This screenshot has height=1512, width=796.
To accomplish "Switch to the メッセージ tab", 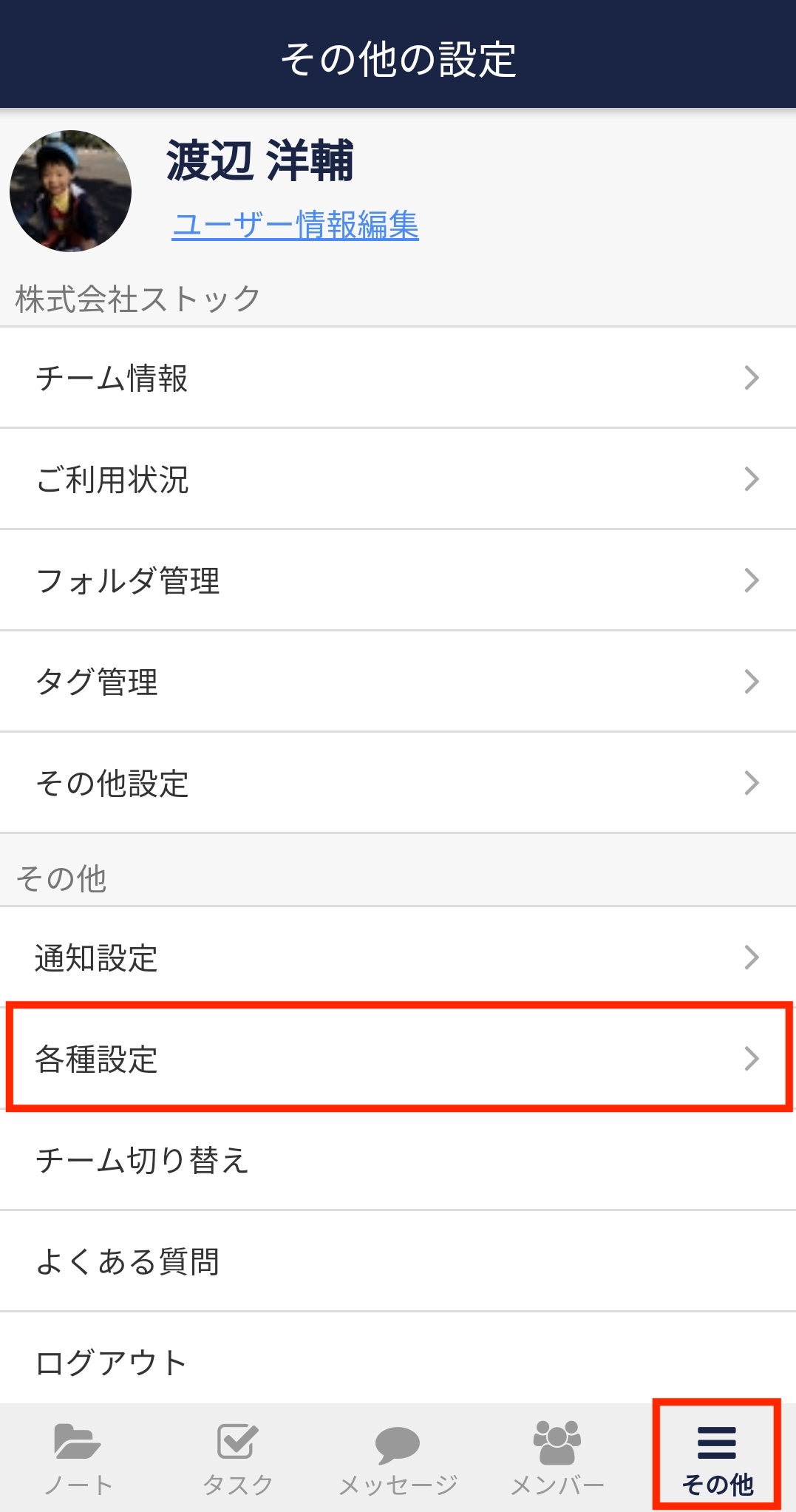I will pos(398,1458).
